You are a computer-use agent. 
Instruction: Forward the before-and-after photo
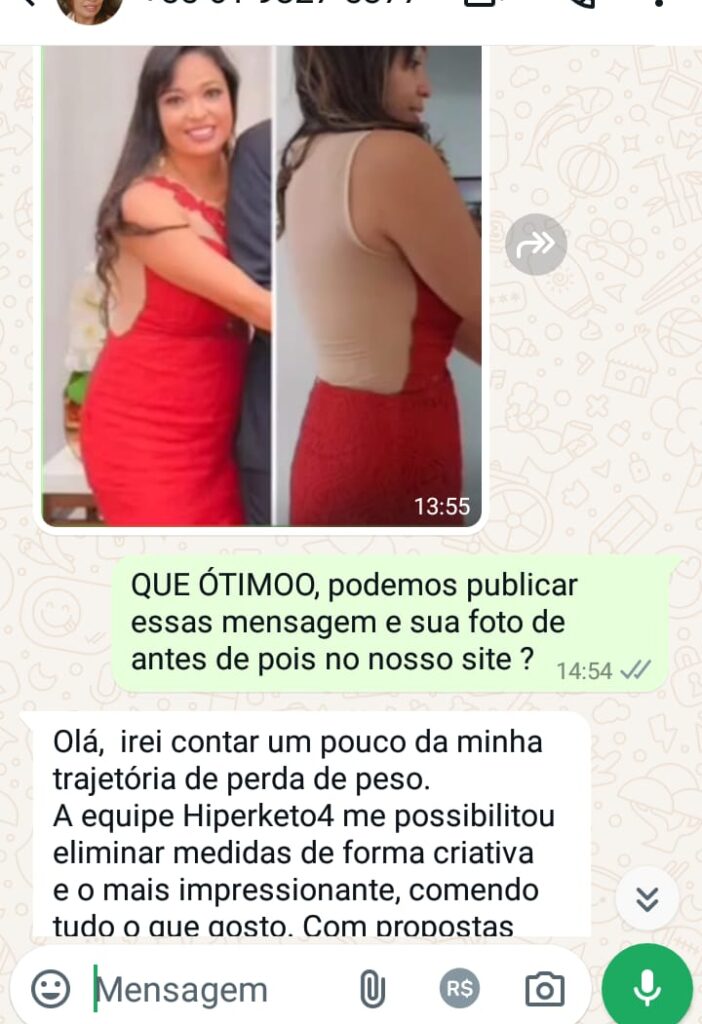tap(536, 244)
